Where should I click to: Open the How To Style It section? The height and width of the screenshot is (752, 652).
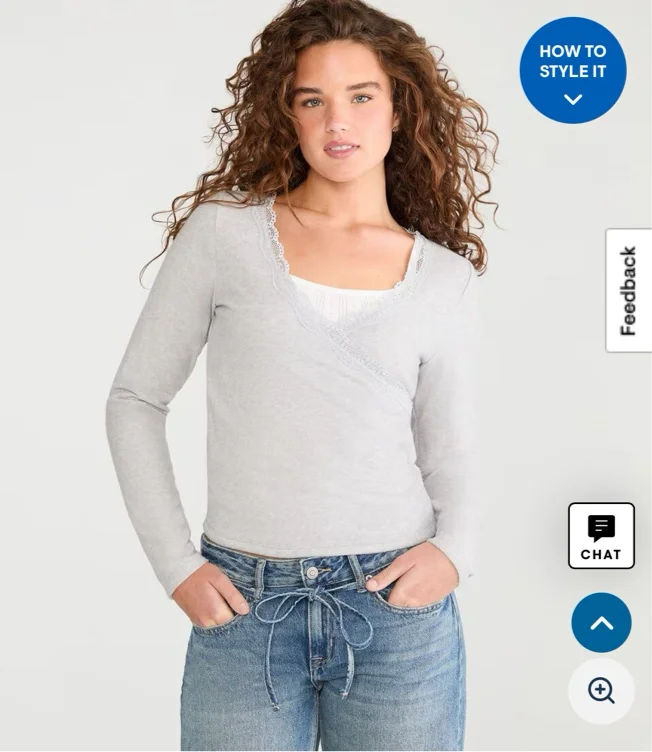pyautogui.click(x=573, y=70)
